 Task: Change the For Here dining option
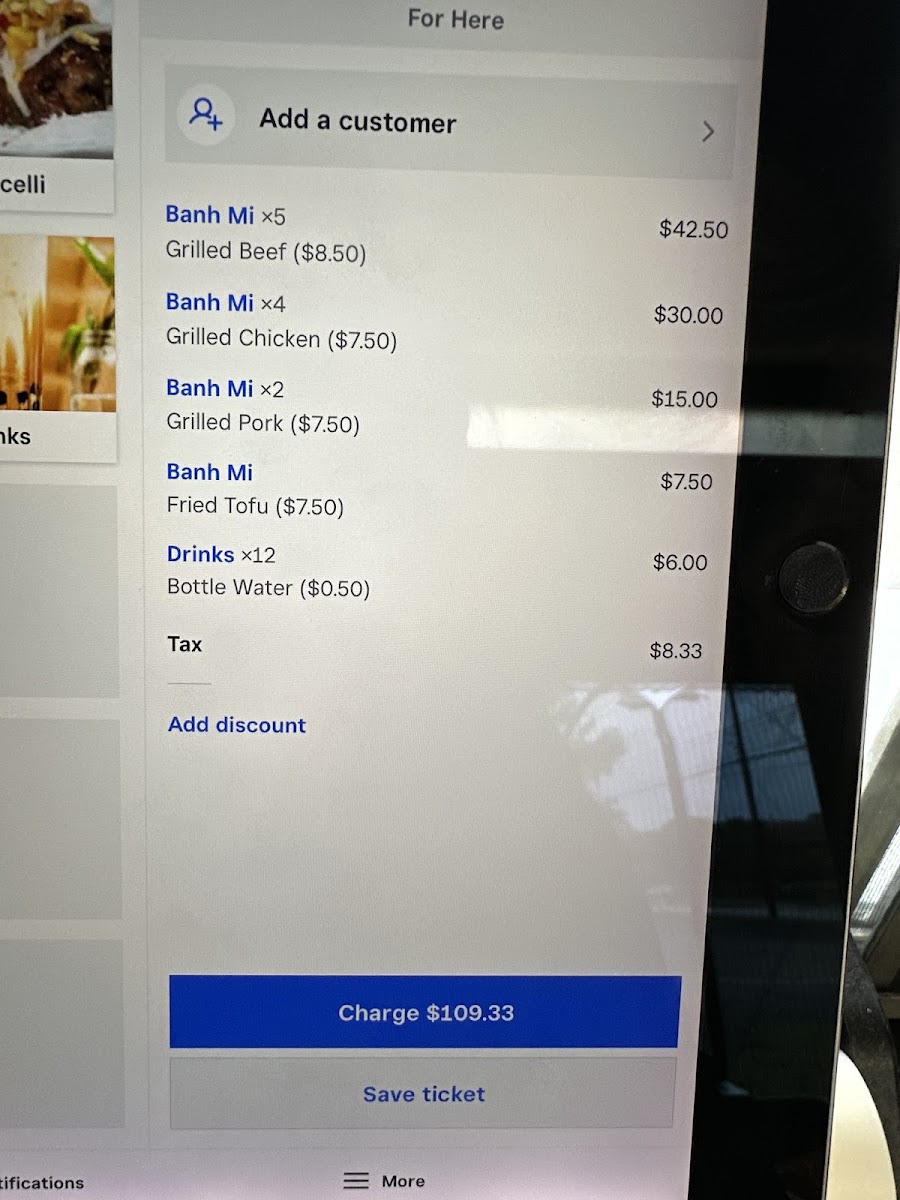pyautogui.click(x=455, y=19)
